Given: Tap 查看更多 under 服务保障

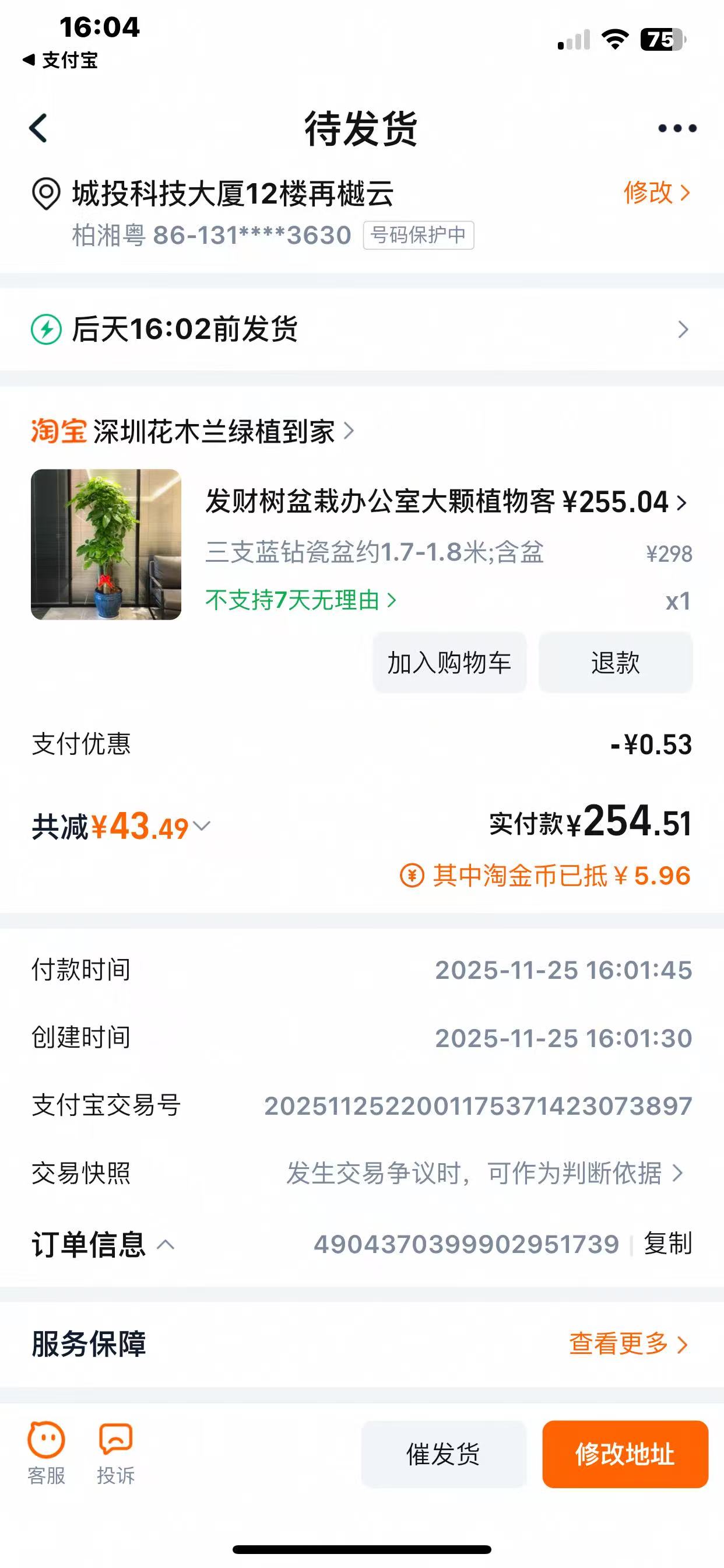Looking at the screenshot, I should point(628,1344).
